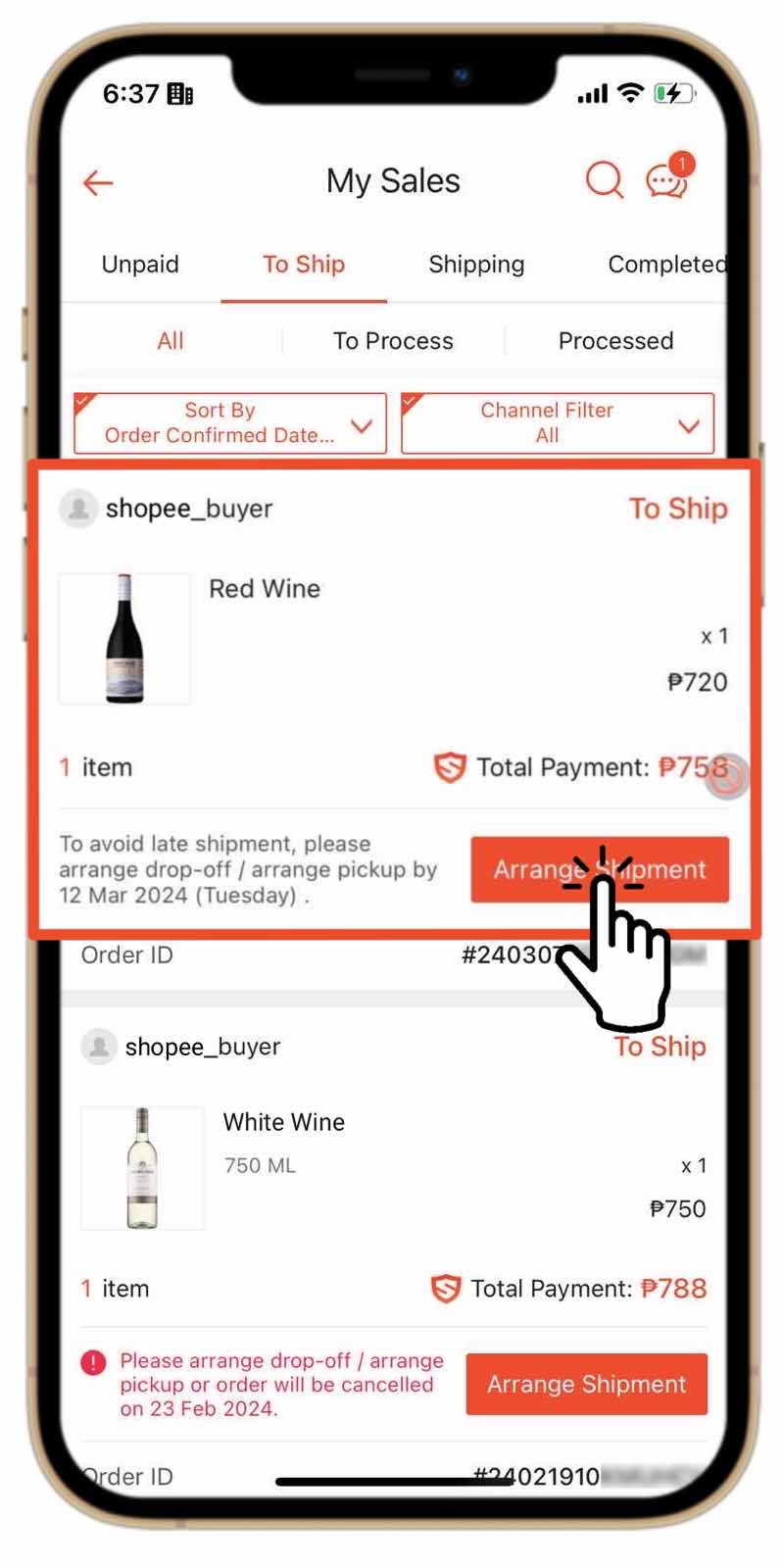Toggle the checkmark on the Channel Filter
782x1568 pixels.
(408, 399)
